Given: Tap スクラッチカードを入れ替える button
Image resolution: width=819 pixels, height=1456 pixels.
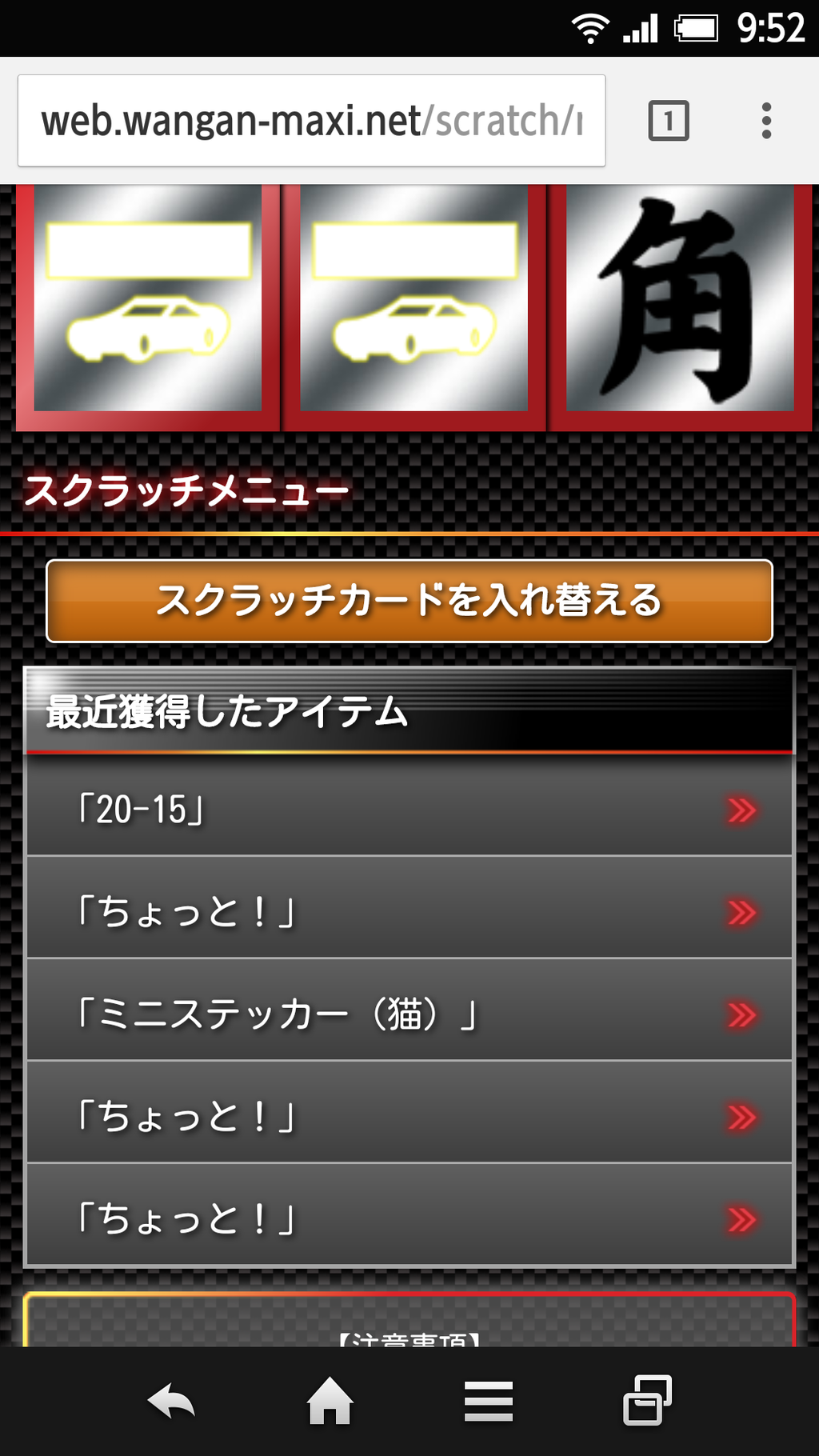Looking at the screenshot, I should pos(409,601).
